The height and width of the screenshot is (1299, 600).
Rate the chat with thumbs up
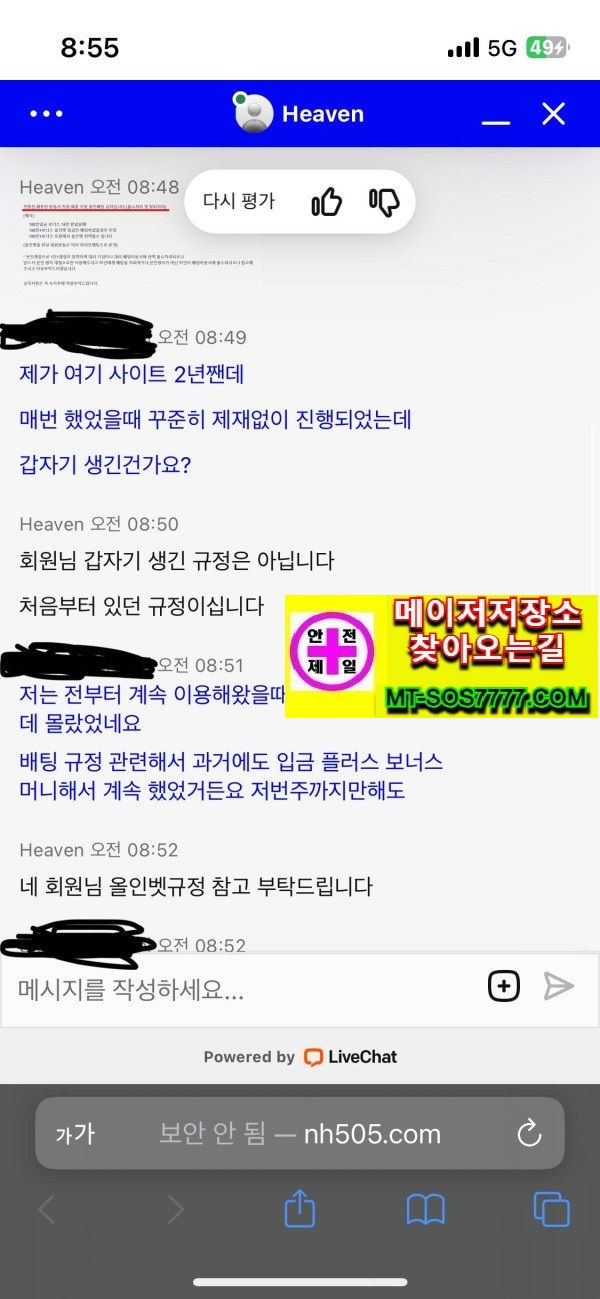pos(327,202)
